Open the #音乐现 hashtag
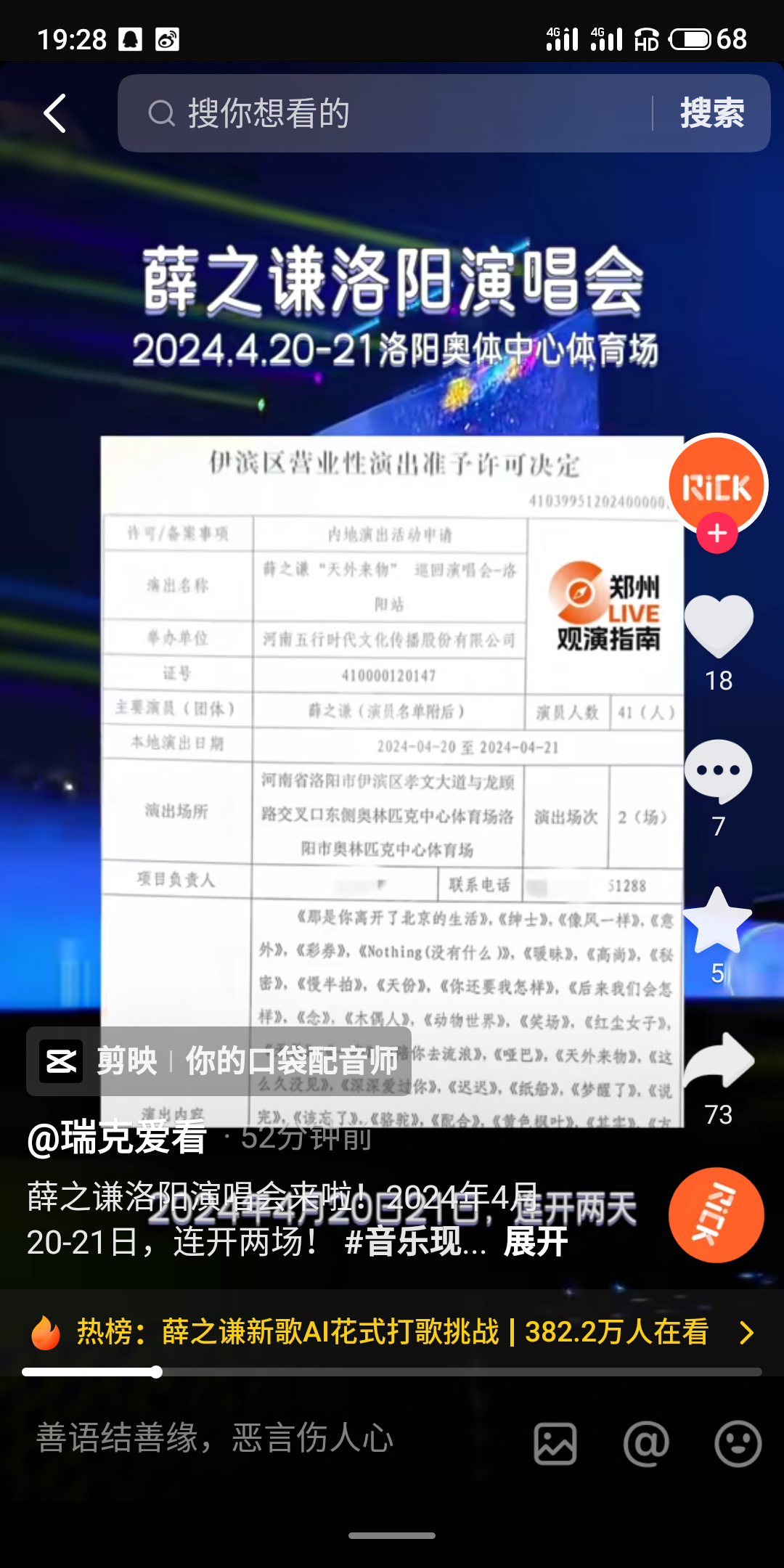 coord(415,1242)
